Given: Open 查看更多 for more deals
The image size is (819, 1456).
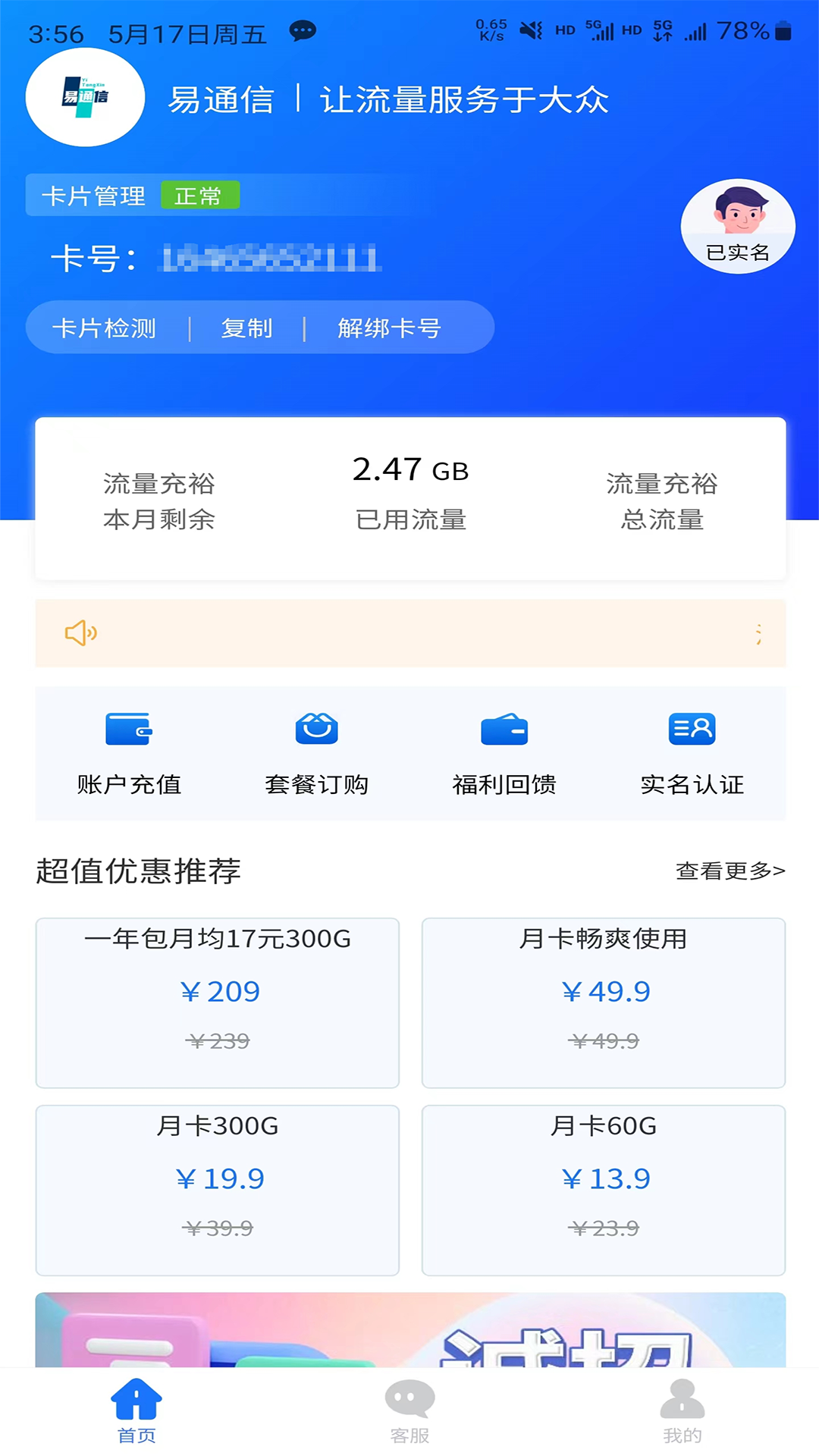Looking at the screenshot, I should click(729, 871).
